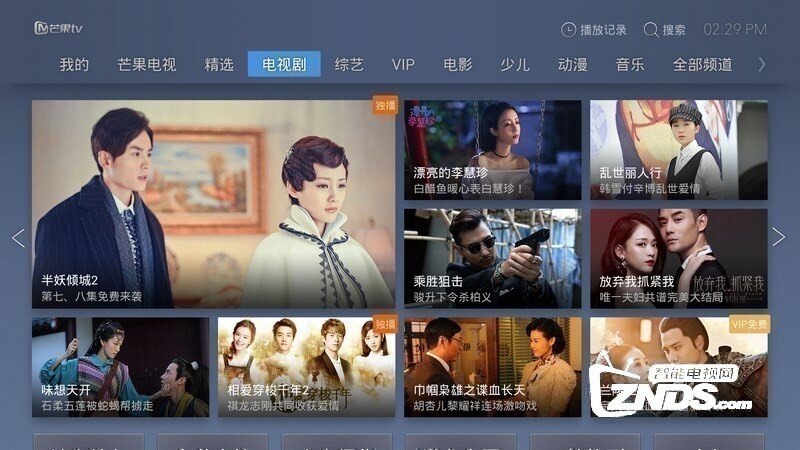Select the 少儿 tab
The image size is (800, 450).
(x=515, y=65)
